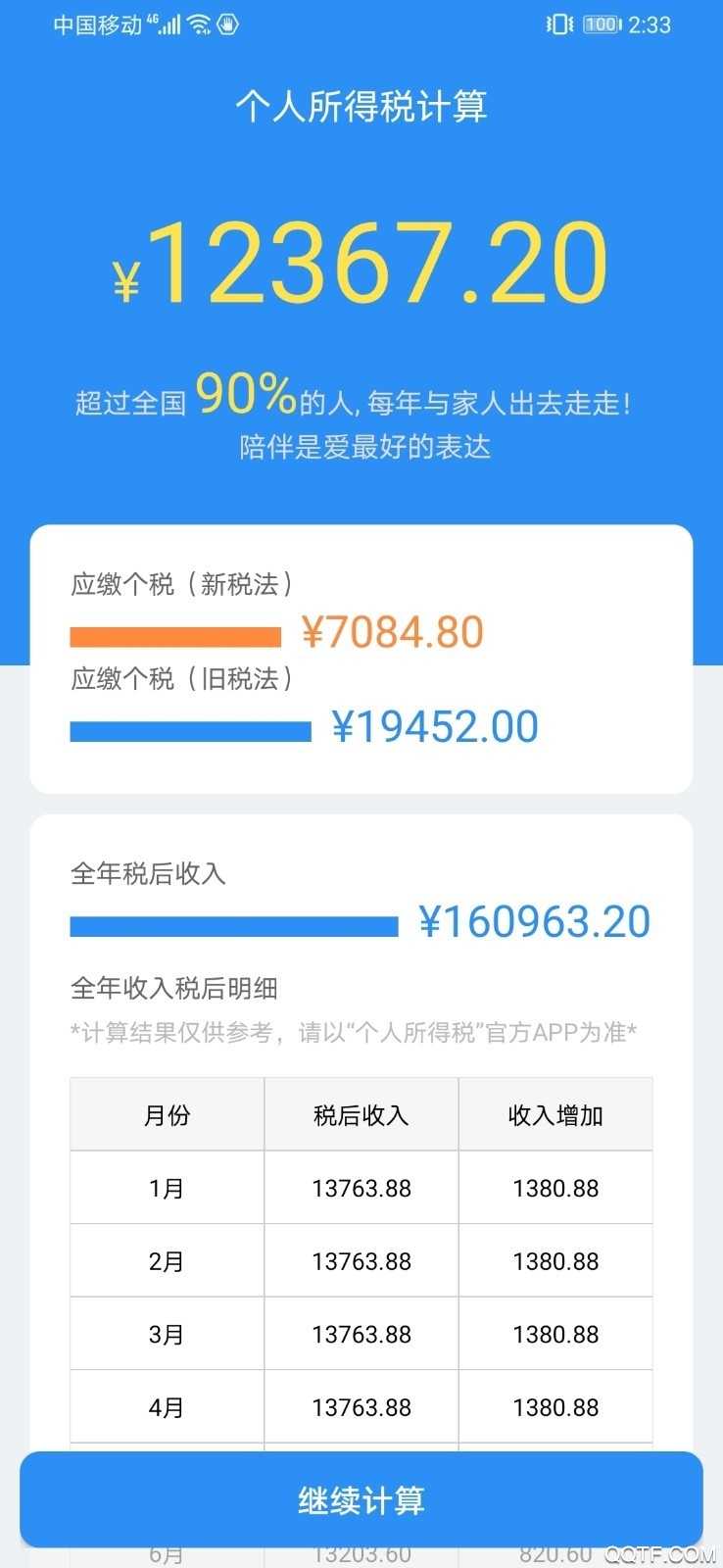
Task: Open the 个人所得税计算 page title
Action: [x=361, y=107]
